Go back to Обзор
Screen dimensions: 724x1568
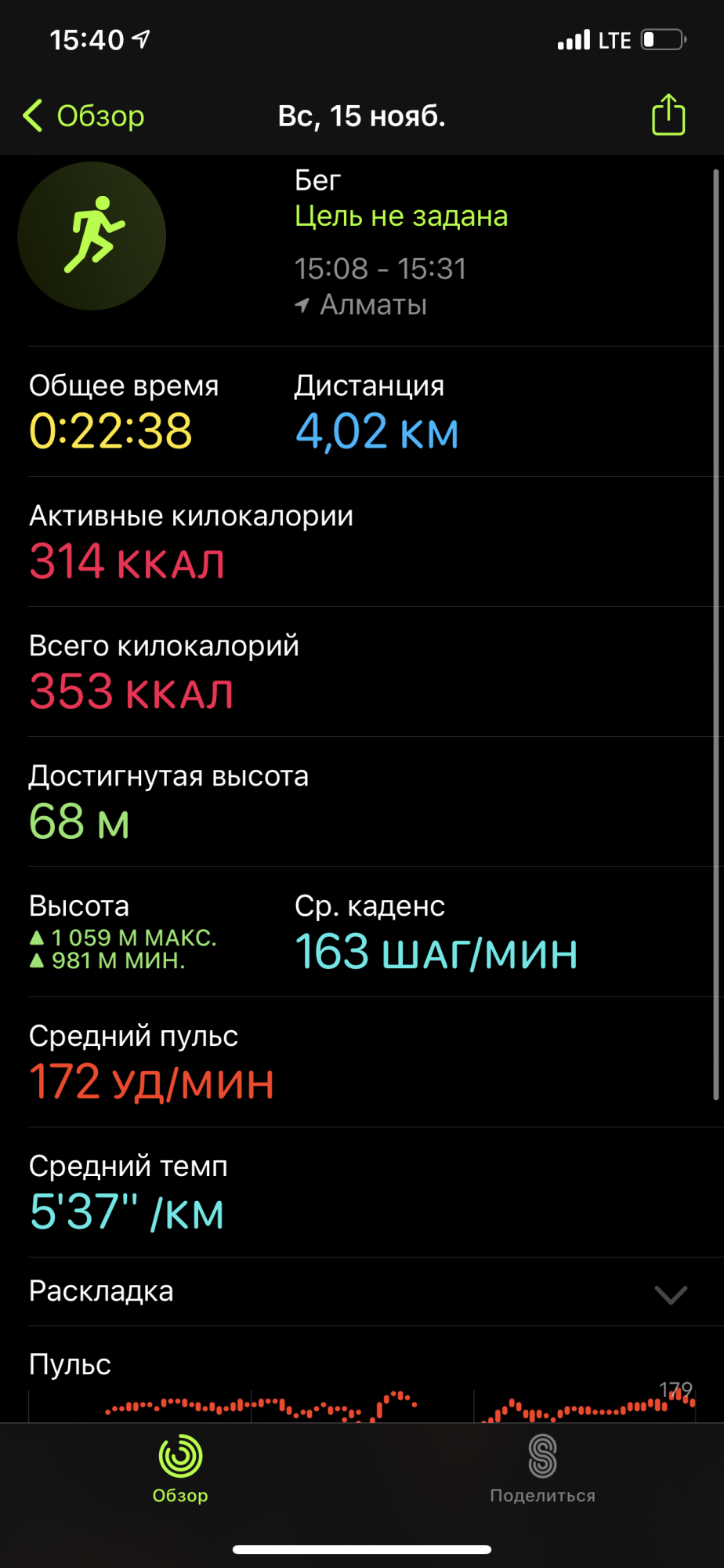85,116
